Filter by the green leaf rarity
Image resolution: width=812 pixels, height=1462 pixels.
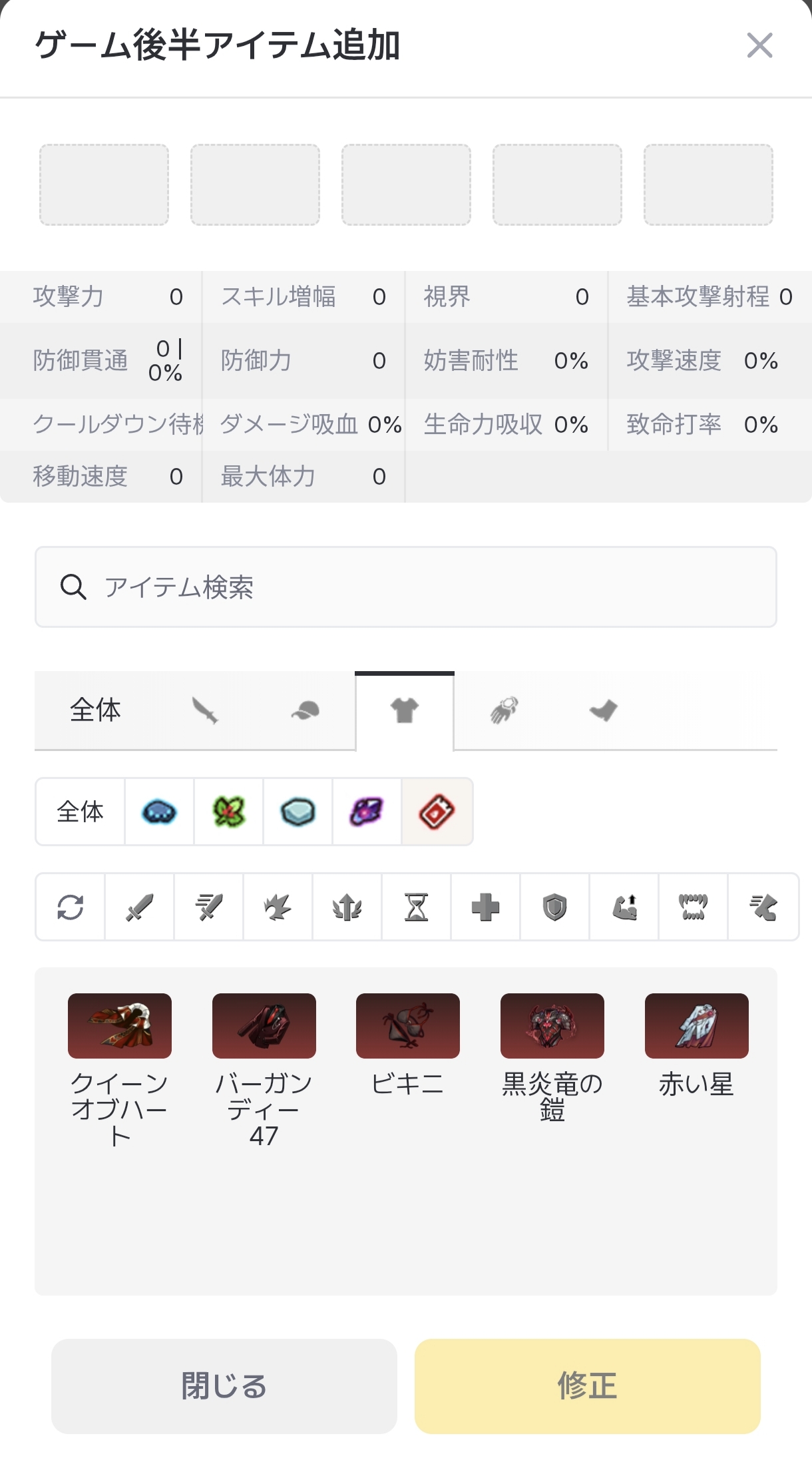229,812
